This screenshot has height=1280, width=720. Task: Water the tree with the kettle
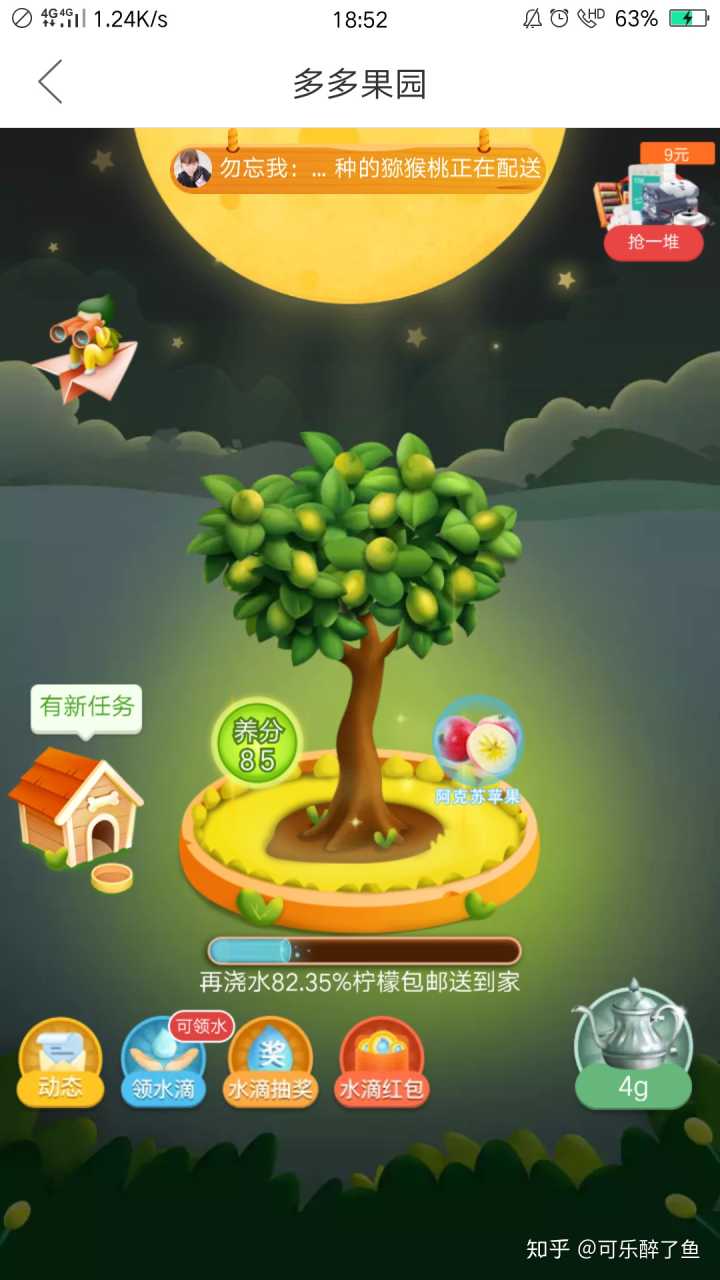click(x=633, y=1045)
